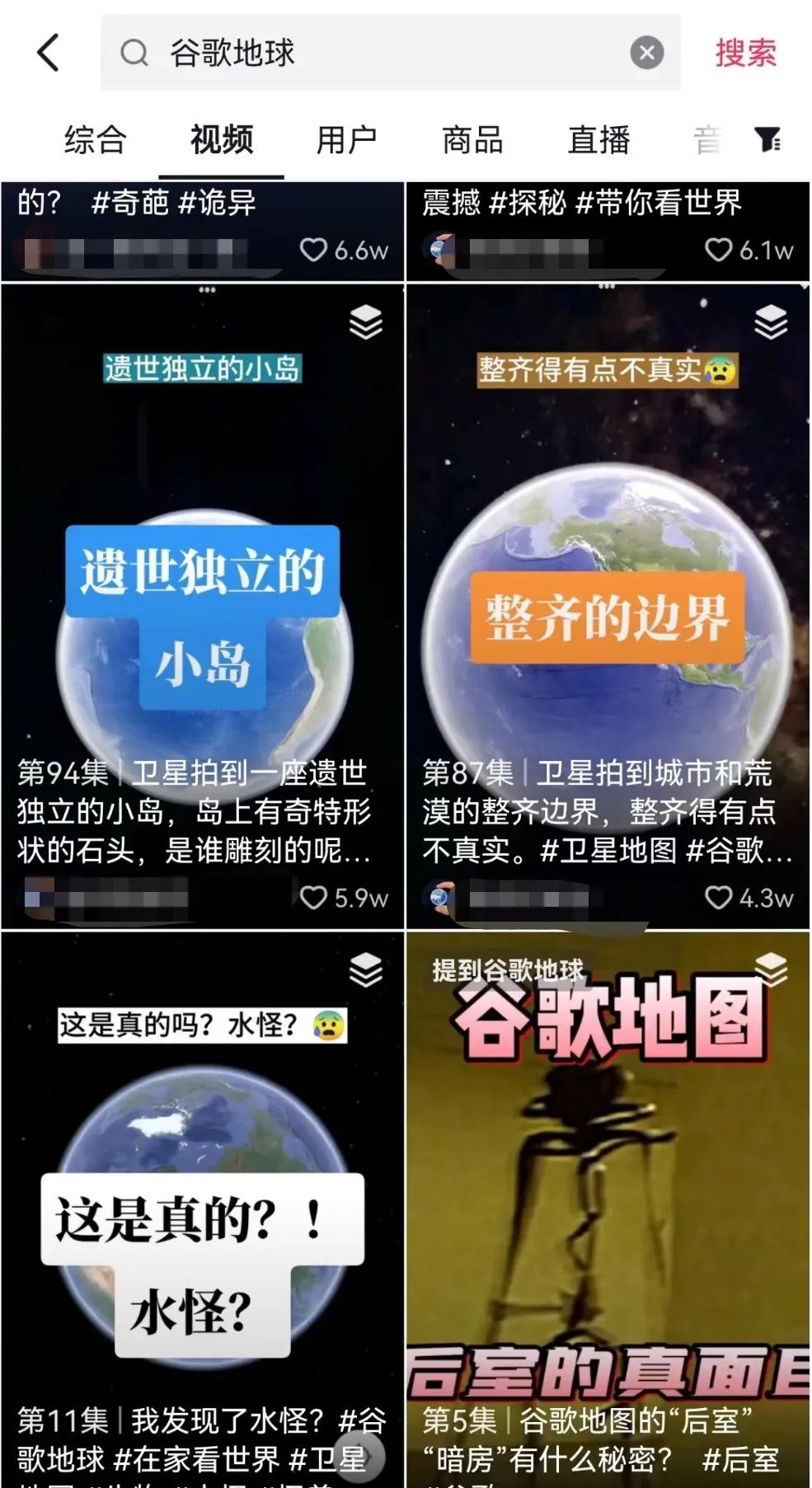This screenshot has height=1488, width=812.
Task: Switch to the 综合 tab
Action: pyautogui.click(x=95, y=139)
